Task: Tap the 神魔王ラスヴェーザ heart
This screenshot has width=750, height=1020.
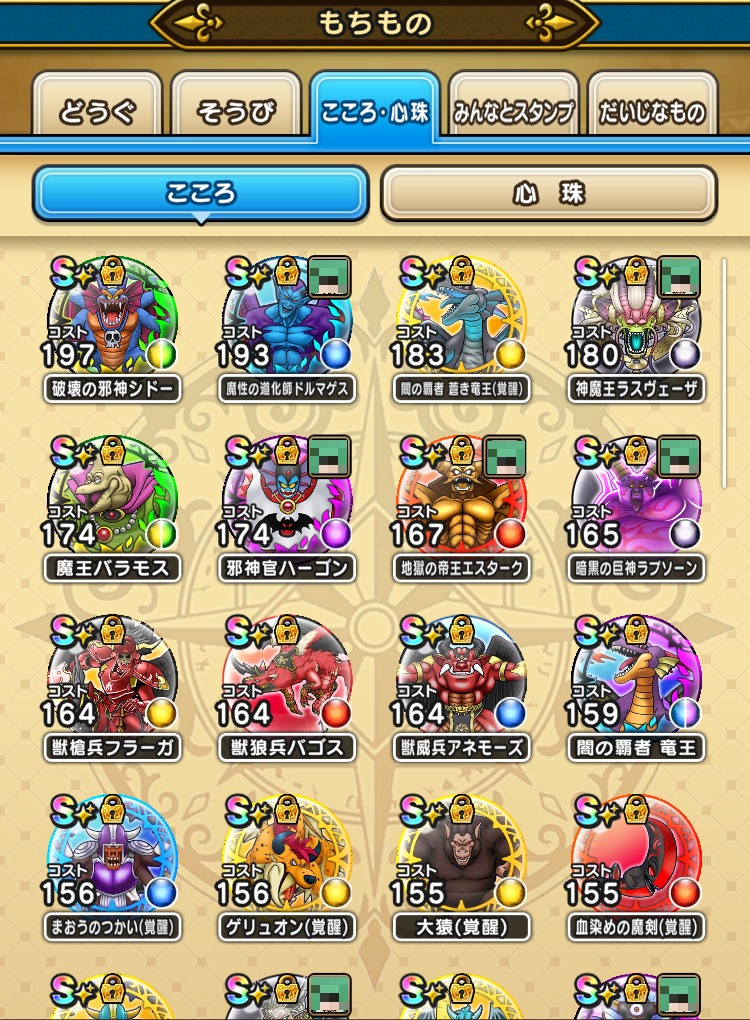Action: coord(636,320)
